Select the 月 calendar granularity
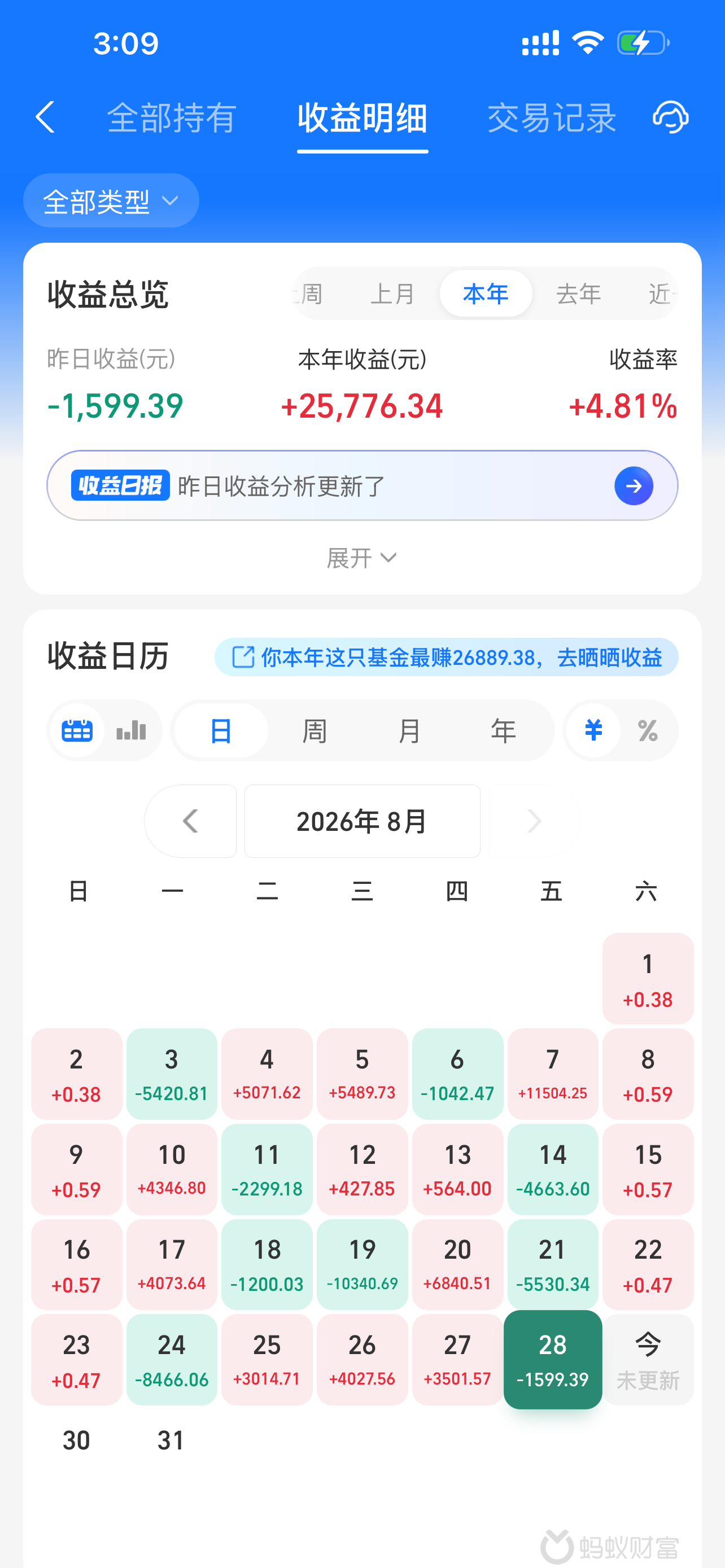725x1568 pixels. click(x=409, y=730)
